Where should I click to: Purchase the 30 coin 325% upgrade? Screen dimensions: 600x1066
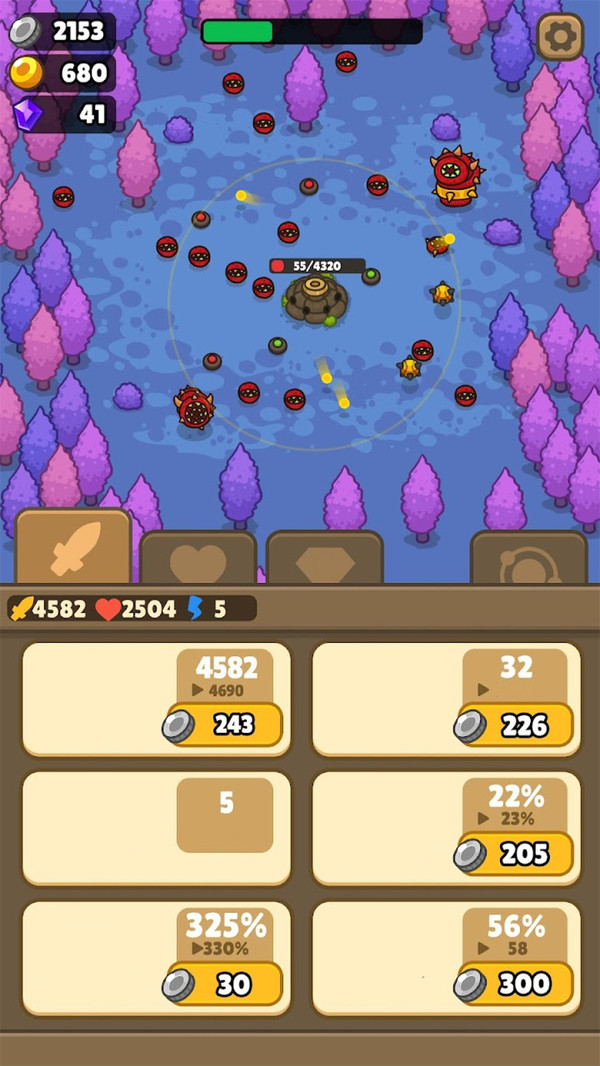pyautogui.click(x=223, y=984)
